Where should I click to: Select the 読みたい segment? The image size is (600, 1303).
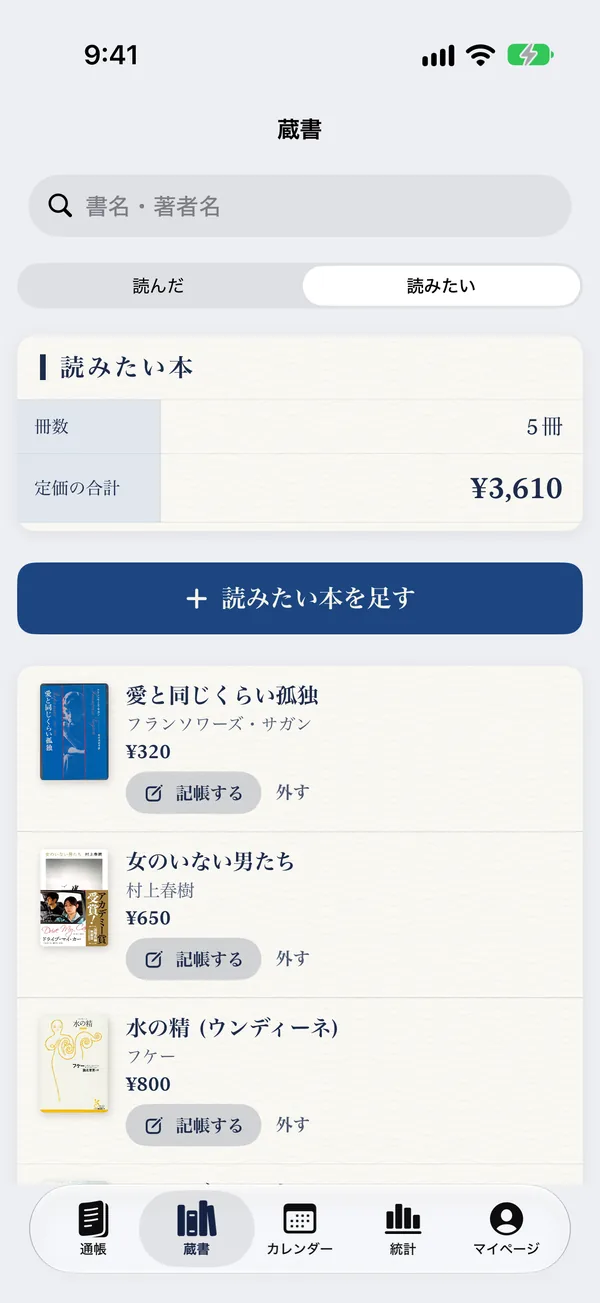[441, 286]
